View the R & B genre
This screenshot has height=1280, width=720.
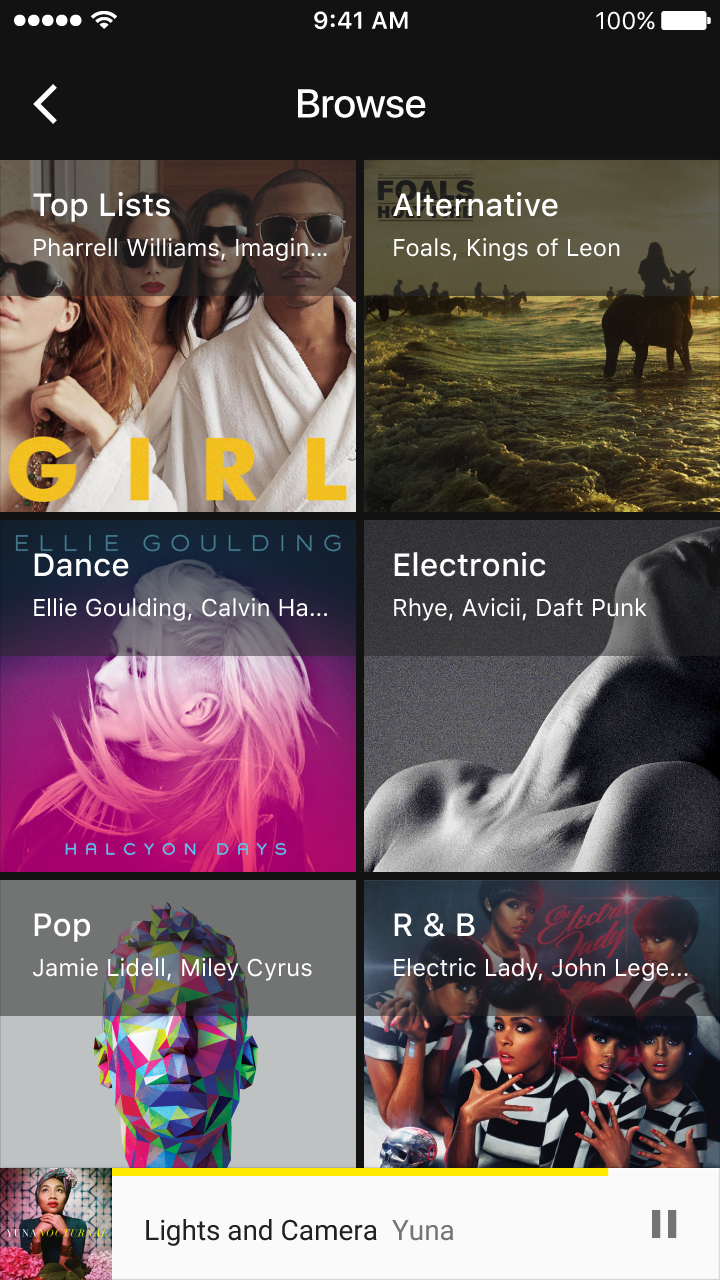[x=542, y=1024]
